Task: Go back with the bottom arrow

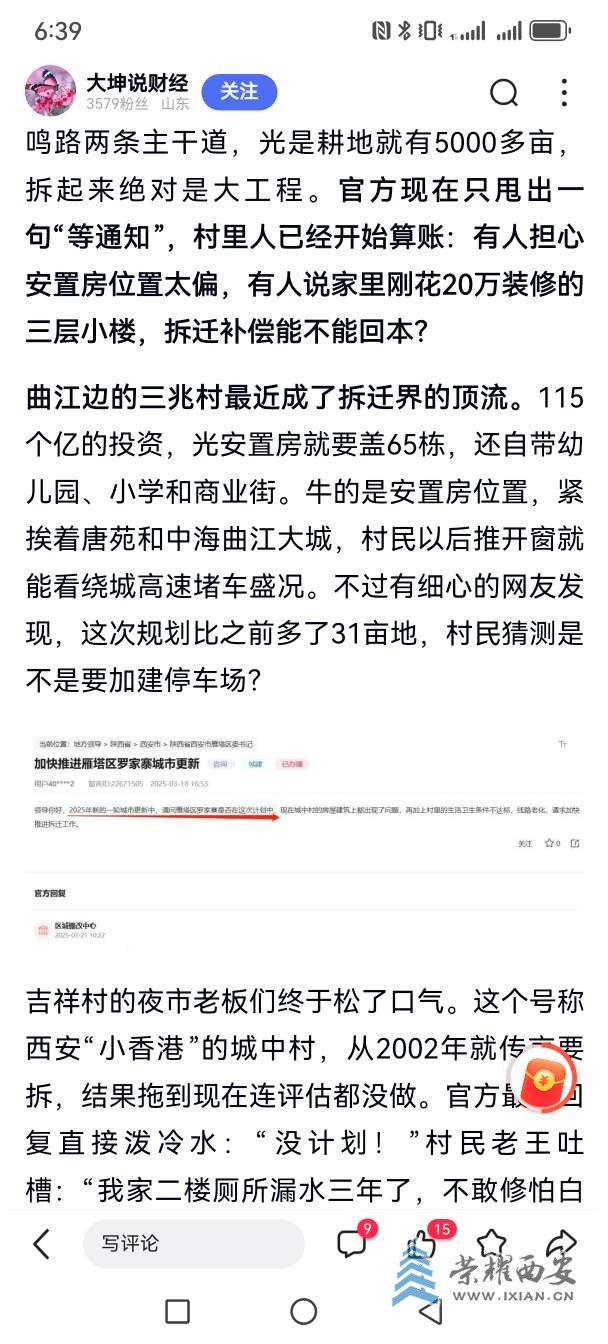Action: 42,1244
